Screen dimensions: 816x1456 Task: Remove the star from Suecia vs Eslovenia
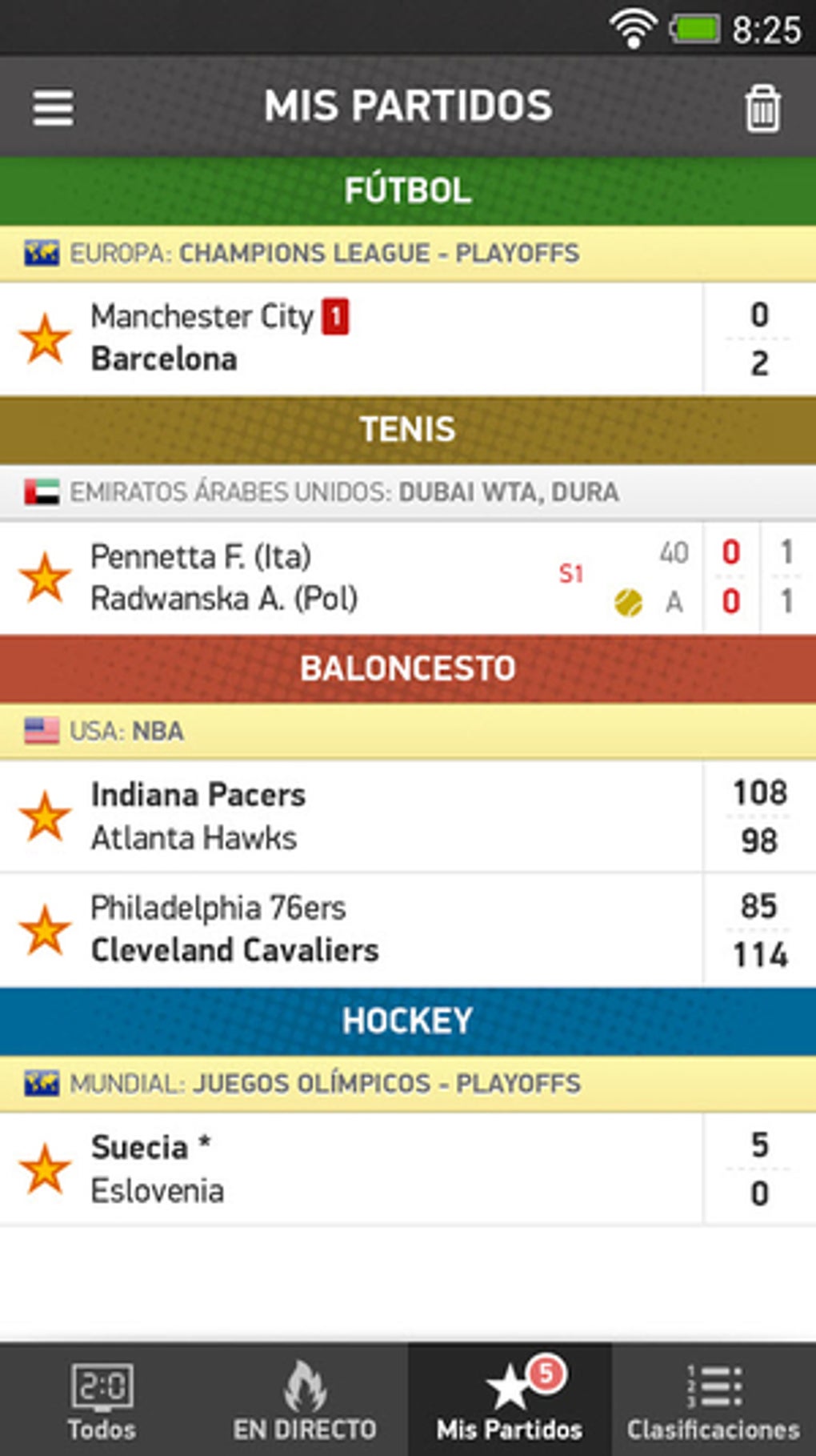point(45,1169)
